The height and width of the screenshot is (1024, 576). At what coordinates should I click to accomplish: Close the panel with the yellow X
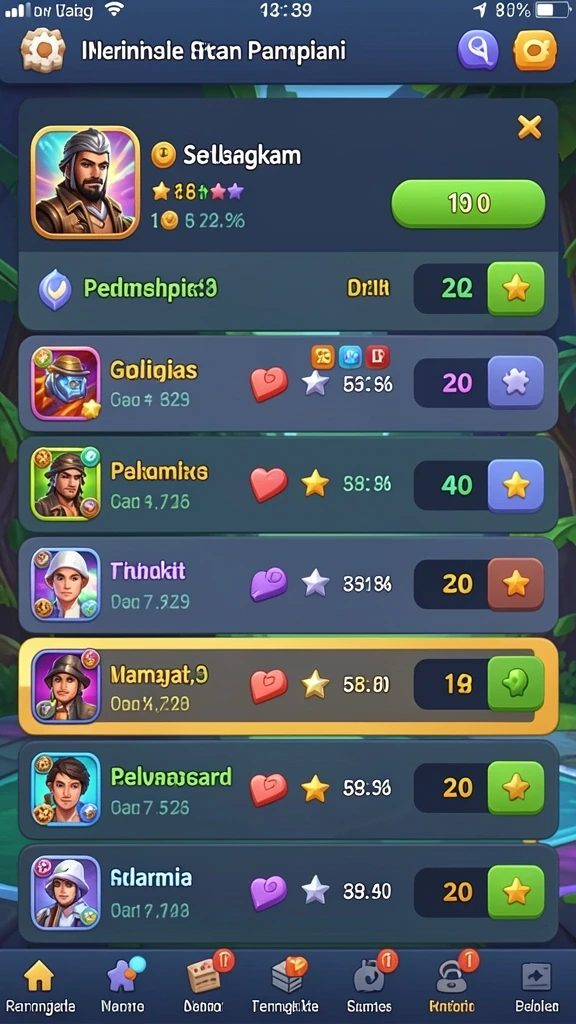tap(529, 127)
